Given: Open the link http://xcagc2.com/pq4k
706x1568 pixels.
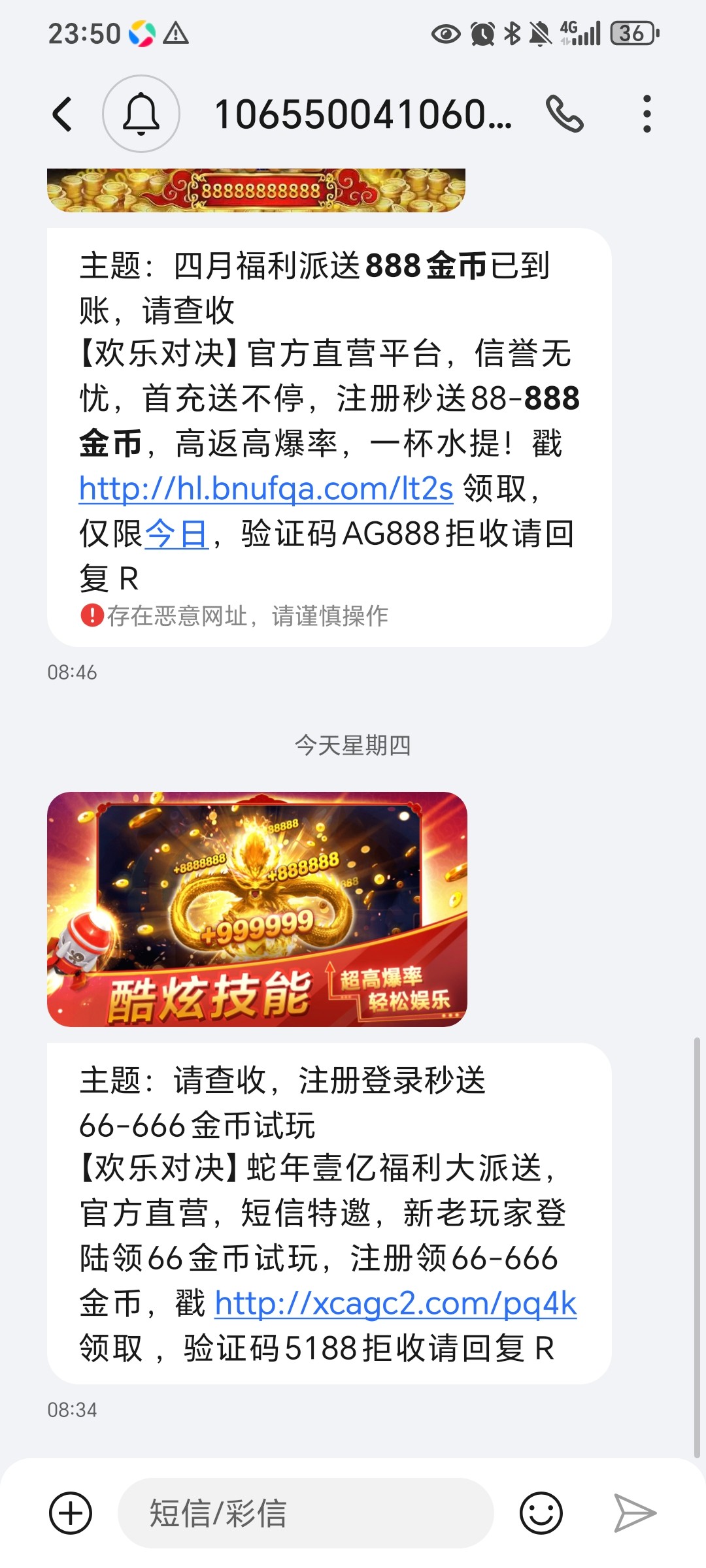Looking at the screenshot, I should pos(395,1303).
